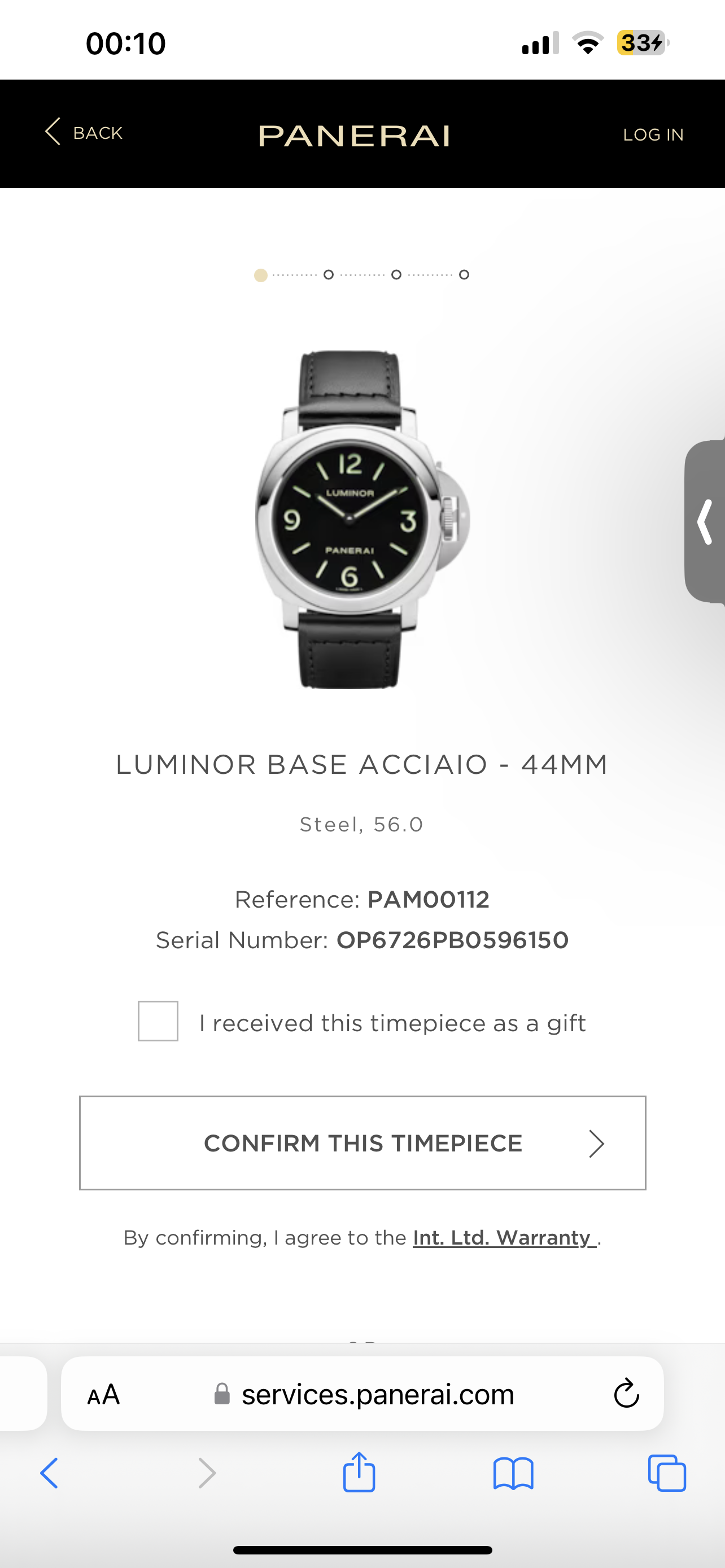Reload the page
The image size is (725, 1568).
[x=626, y=1394]
